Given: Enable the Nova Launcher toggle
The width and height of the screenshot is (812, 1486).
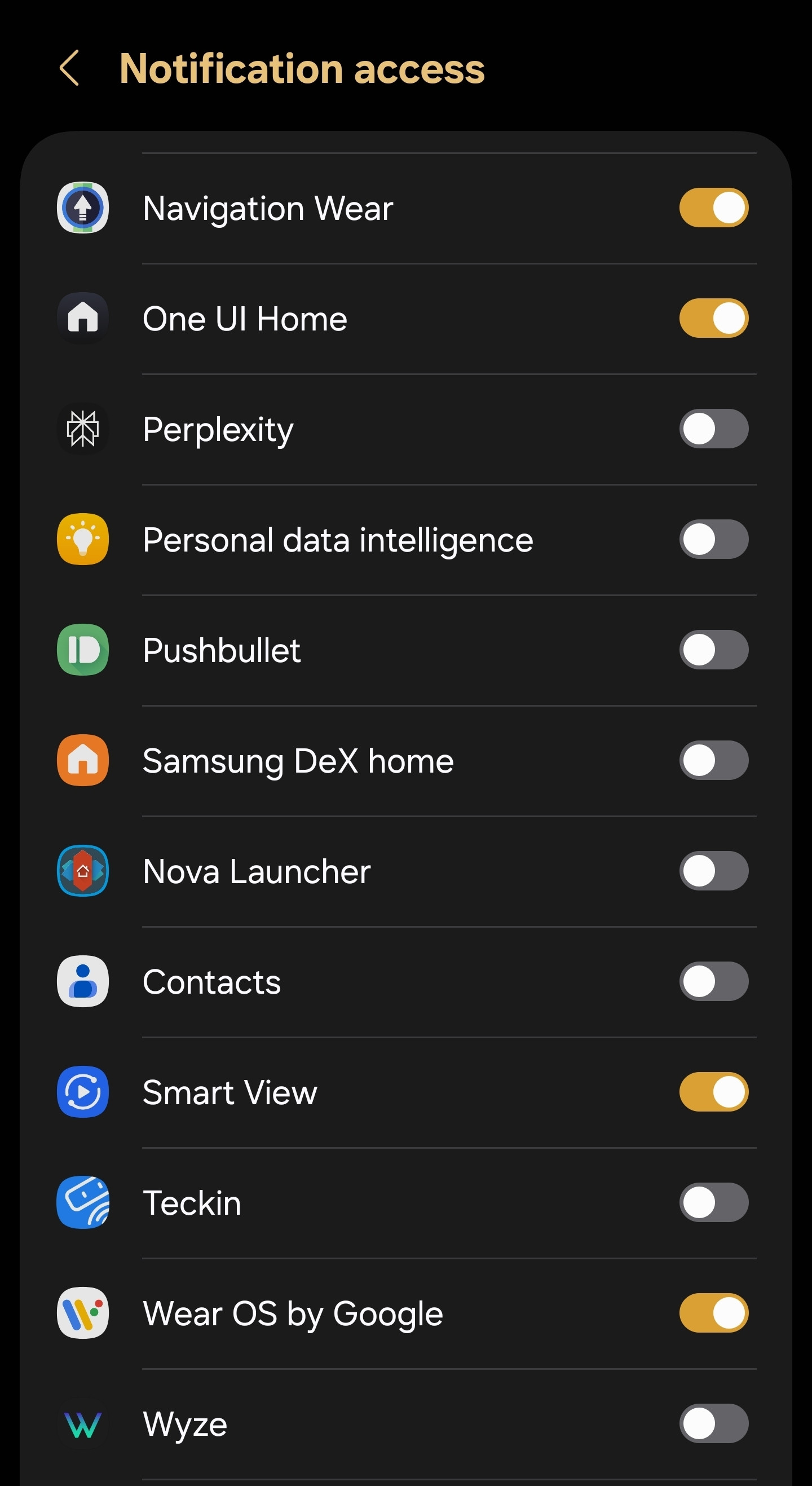Looking at the screenshot, I should (x=713, y=871).
